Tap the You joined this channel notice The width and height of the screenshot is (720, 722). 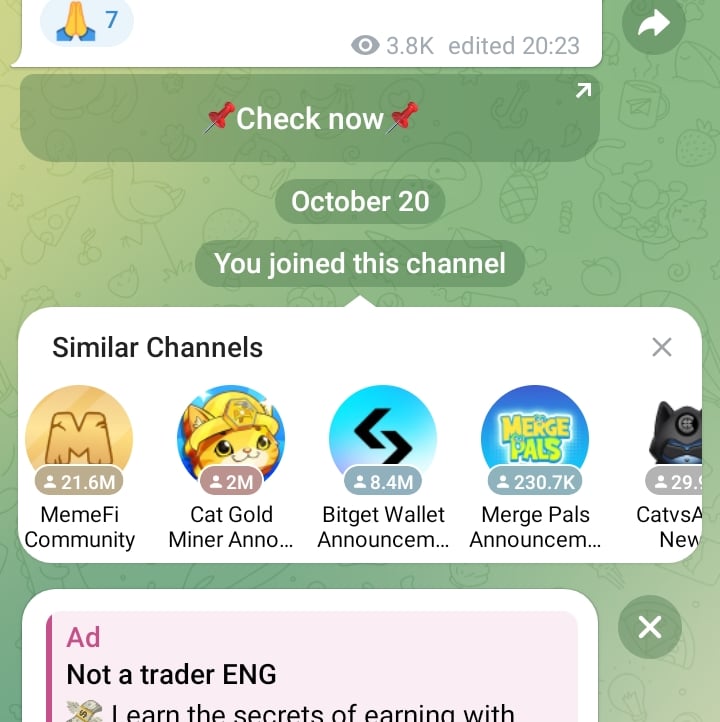click(360, 263)
